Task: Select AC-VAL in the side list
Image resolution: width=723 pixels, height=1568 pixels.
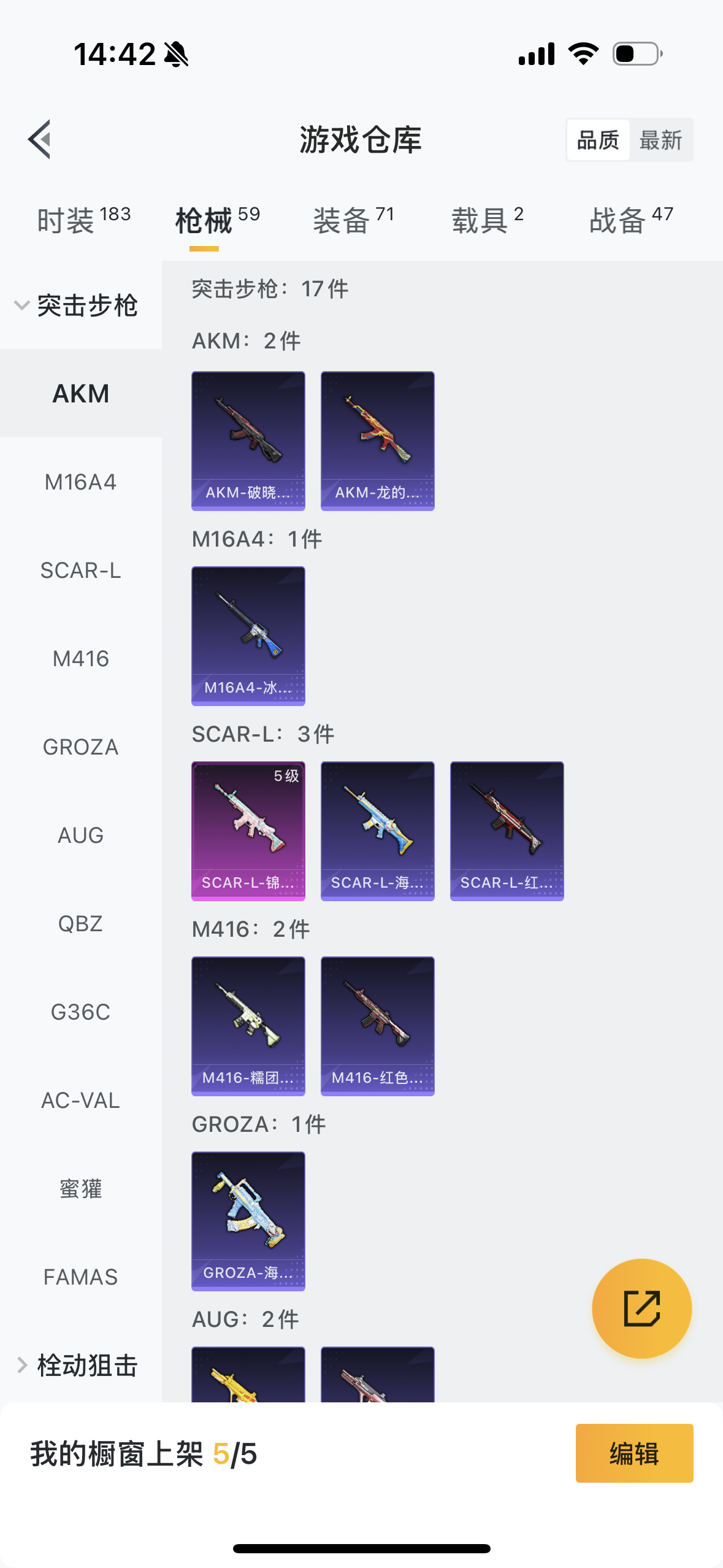Action: point(81,1101)
